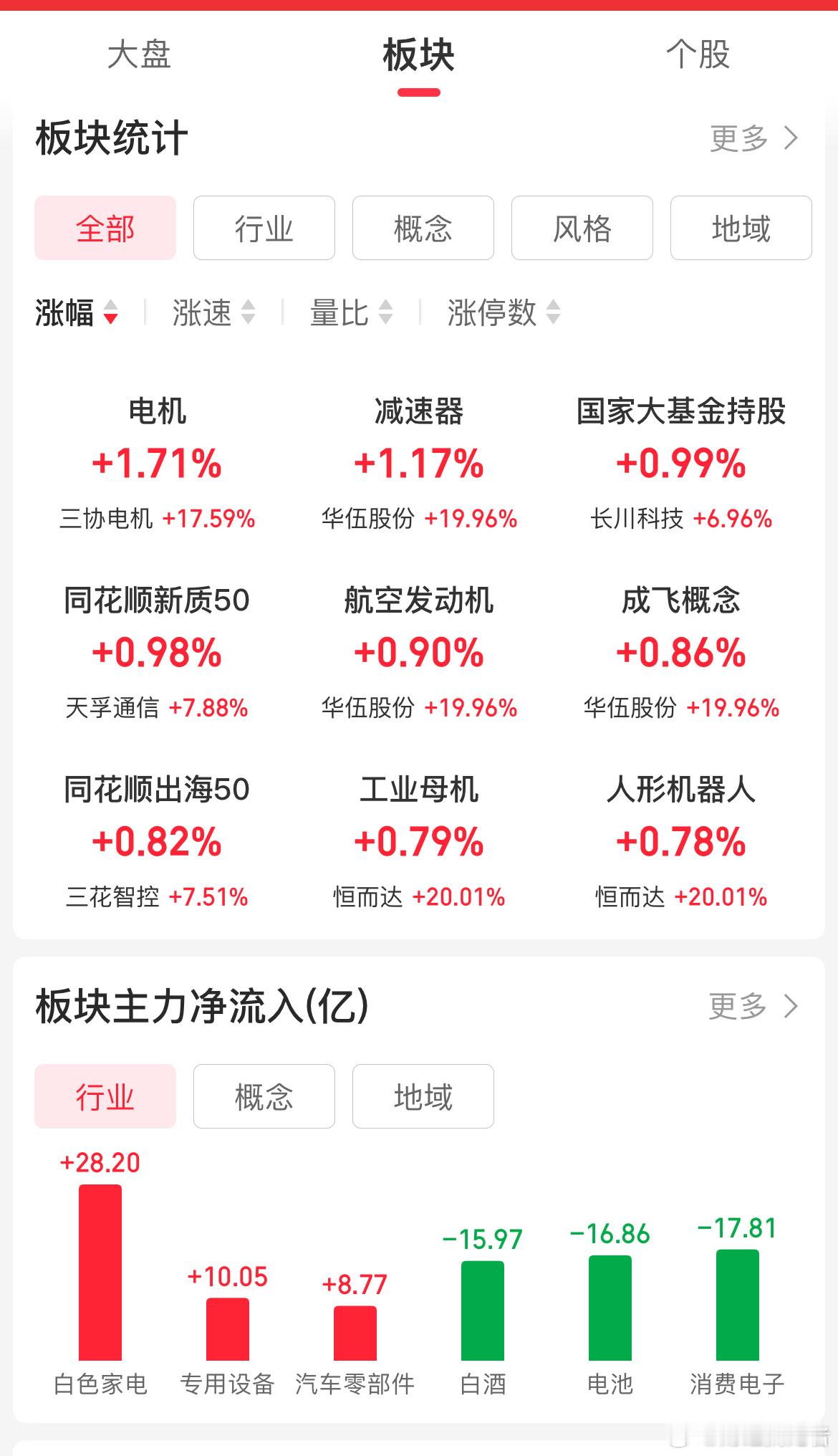Select the 地域 filter
This screenshot has height=1456, width=838.
[x=739, y=228]
